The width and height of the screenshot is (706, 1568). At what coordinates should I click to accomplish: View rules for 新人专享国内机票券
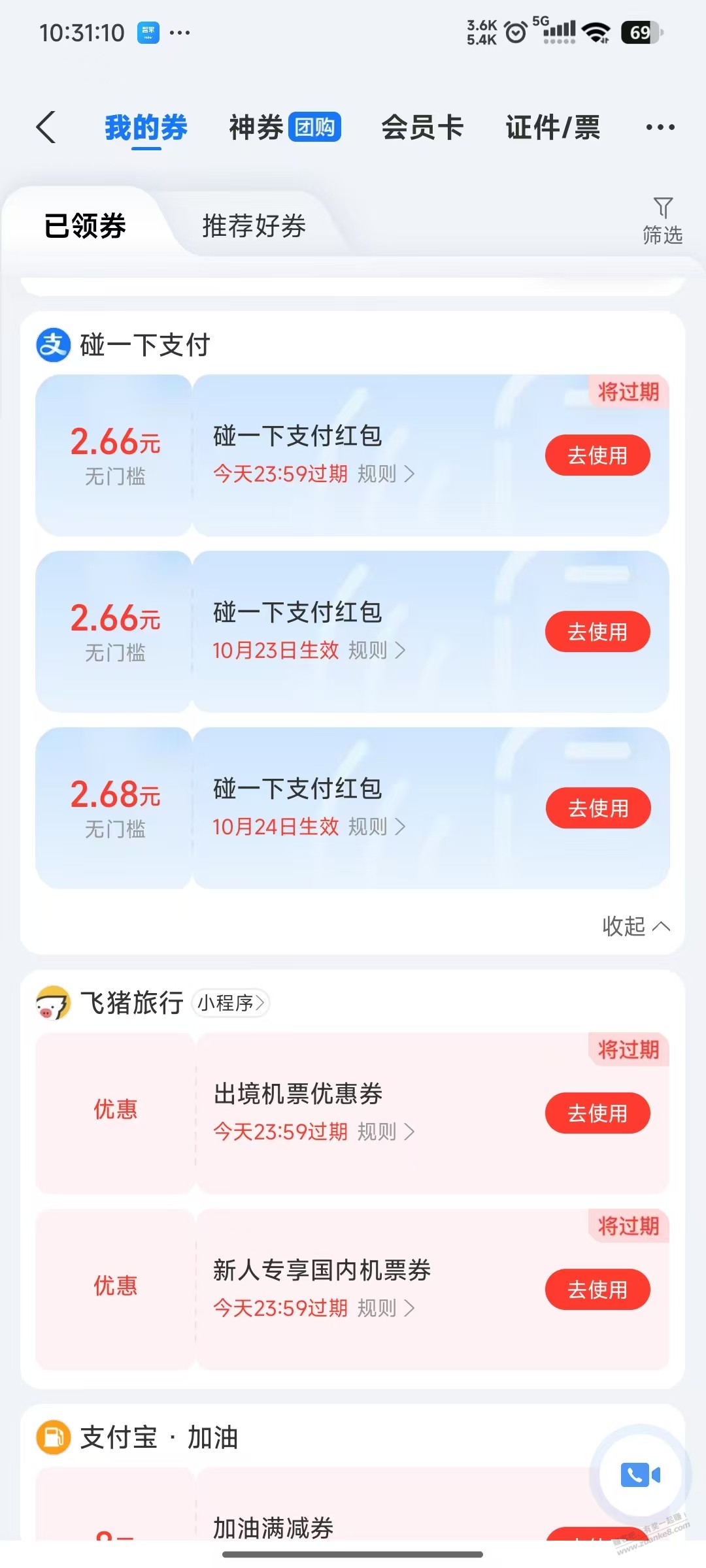(x=386, y=1307)
